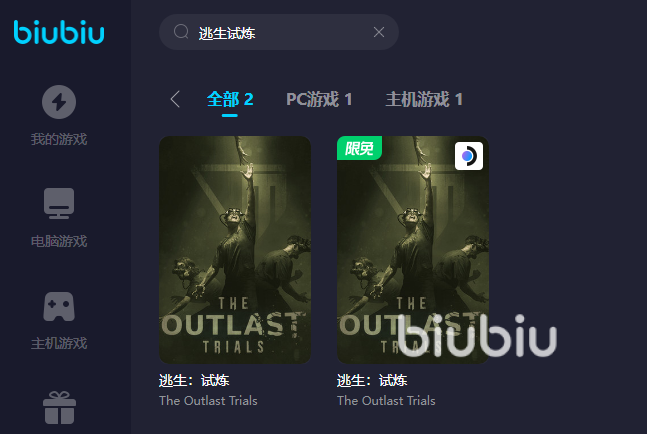Switch to the 主机游戏 1 tab
Viewport: 647px width, 434px height.
pos(424,99)
